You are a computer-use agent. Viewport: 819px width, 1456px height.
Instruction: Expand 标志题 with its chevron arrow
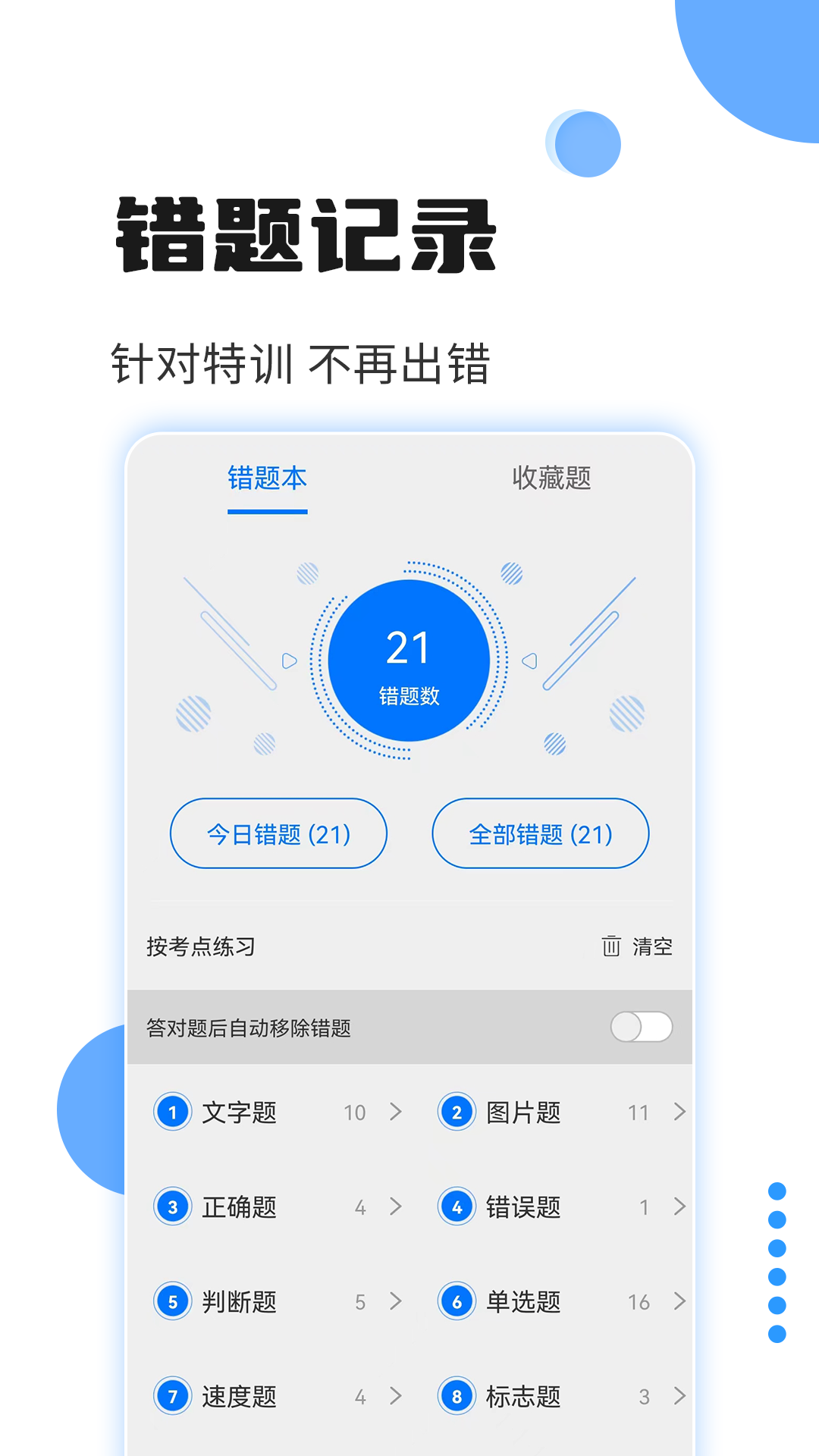pyautogui.click(x=679, y=1396)
